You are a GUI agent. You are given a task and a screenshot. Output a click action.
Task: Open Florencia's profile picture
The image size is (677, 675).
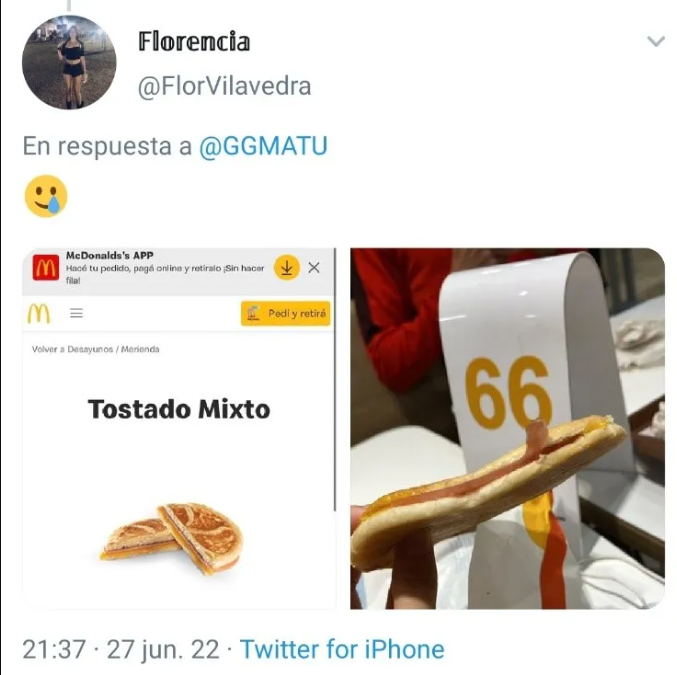(69, 63)
